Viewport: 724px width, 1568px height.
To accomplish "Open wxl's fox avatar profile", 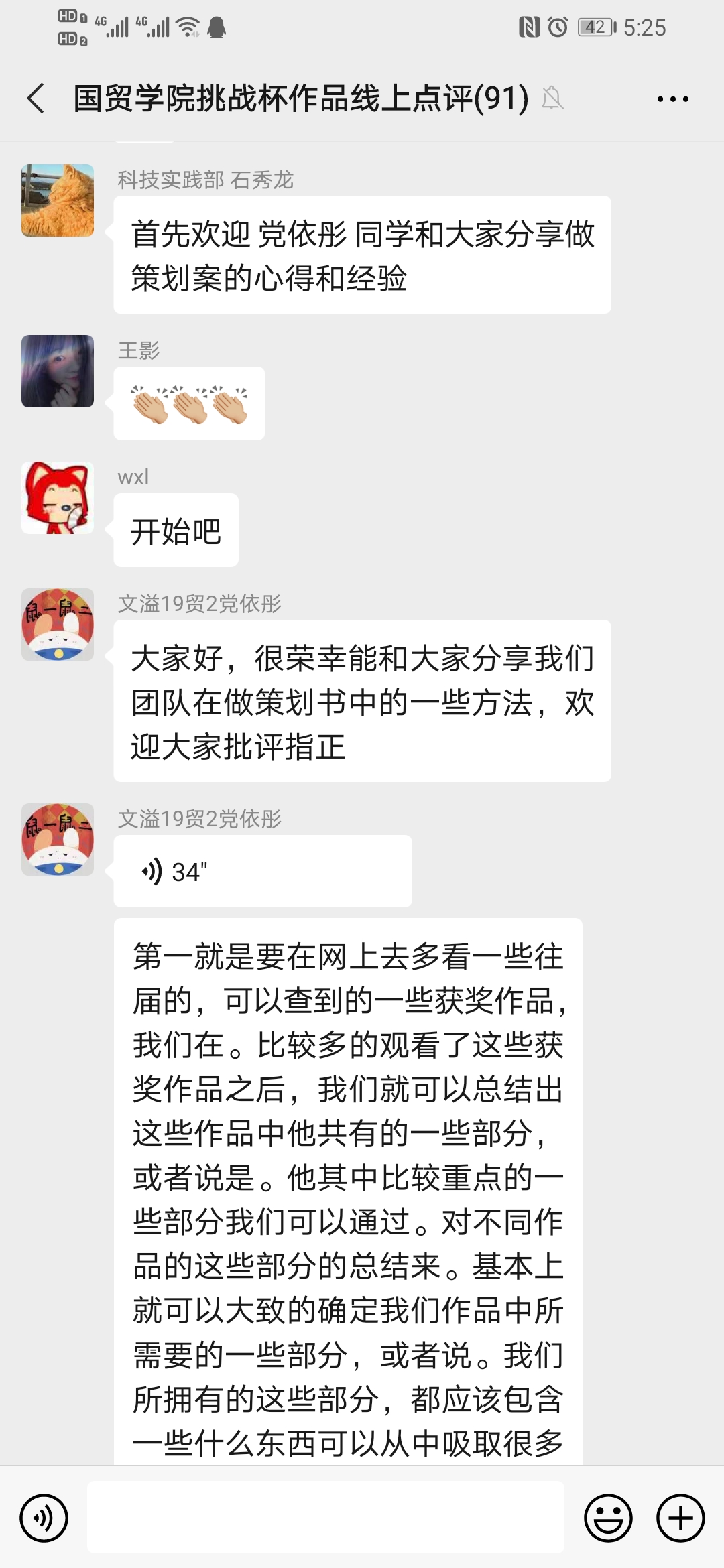I will [58, 498].
